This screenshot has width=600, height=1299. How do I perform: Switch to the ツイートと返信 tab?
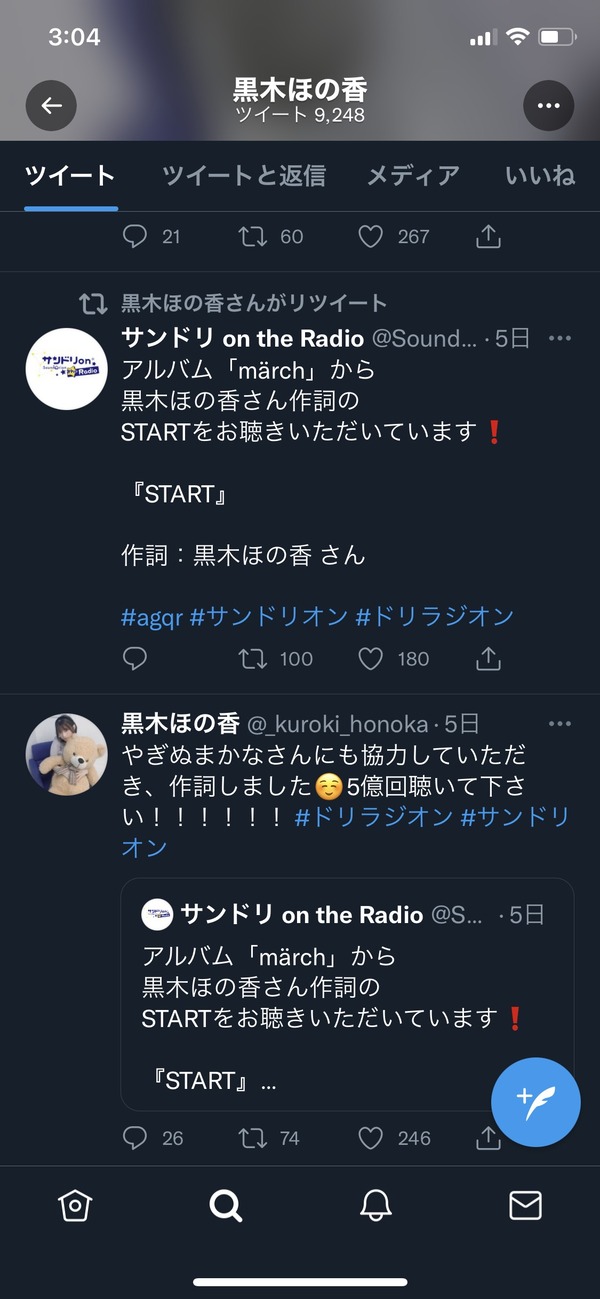(x=244, y=176)
